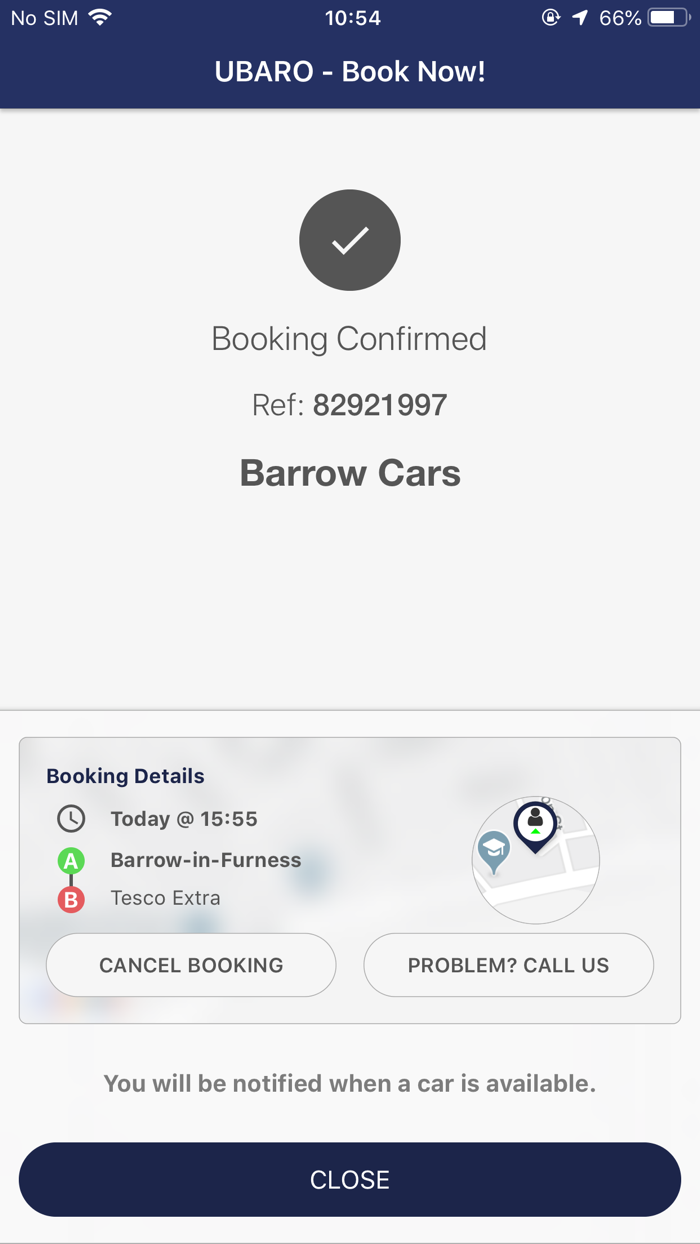The image size is (700, 1244).
Task: Open the circular map preview
Action: pyautogui.click(x=536, y=860)
